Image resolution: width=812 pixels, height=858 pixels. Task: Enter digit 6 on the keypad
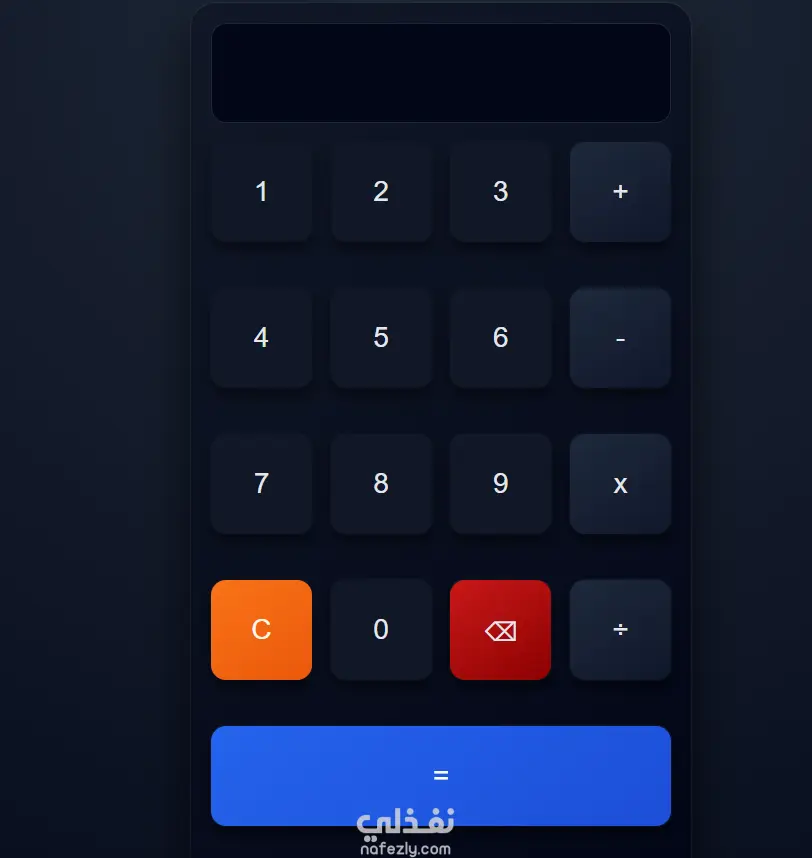tap(500, 337)
